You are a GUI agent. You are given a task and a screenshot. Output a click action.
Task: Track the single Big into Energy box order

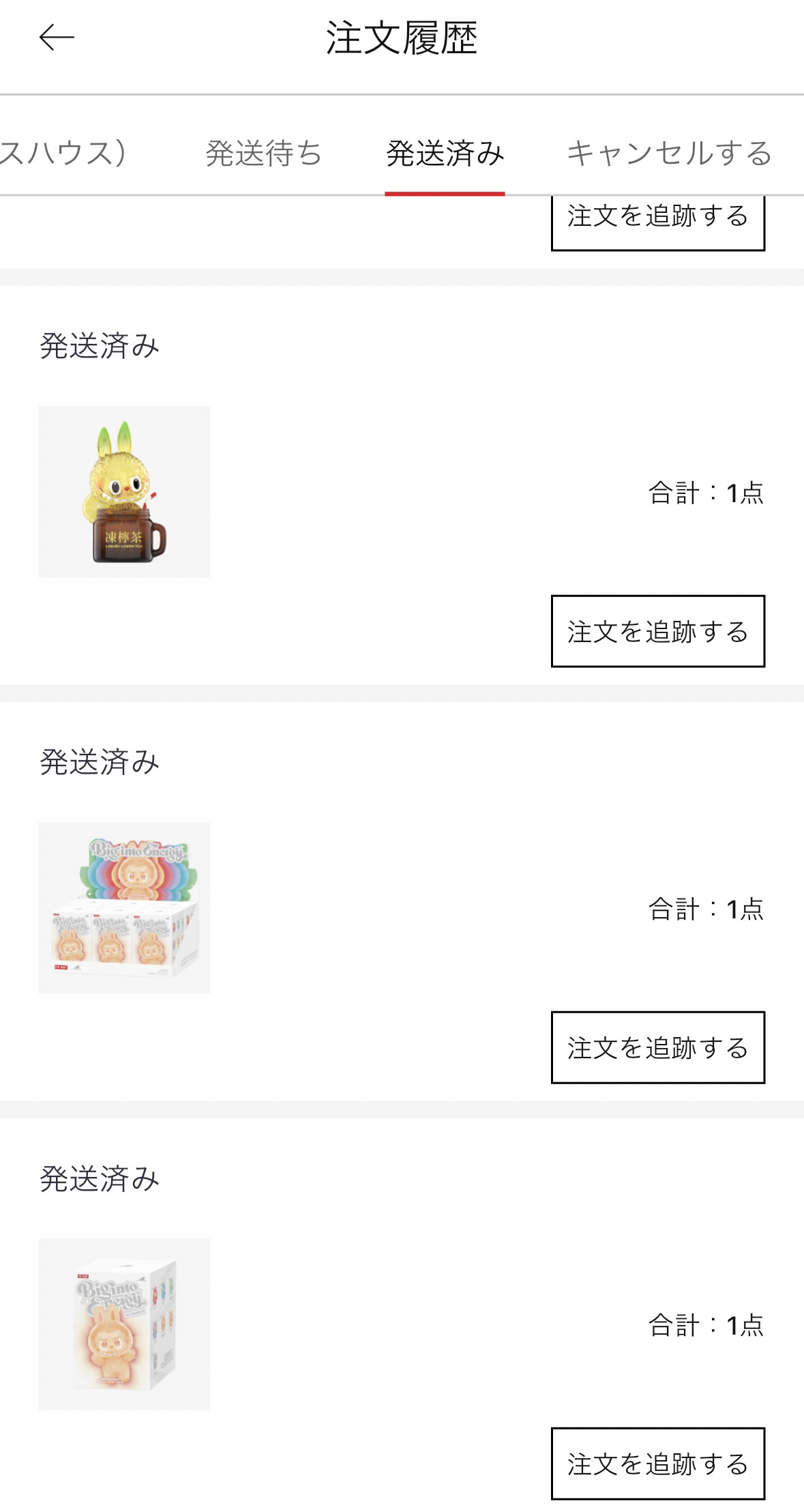coord(657,1464)
